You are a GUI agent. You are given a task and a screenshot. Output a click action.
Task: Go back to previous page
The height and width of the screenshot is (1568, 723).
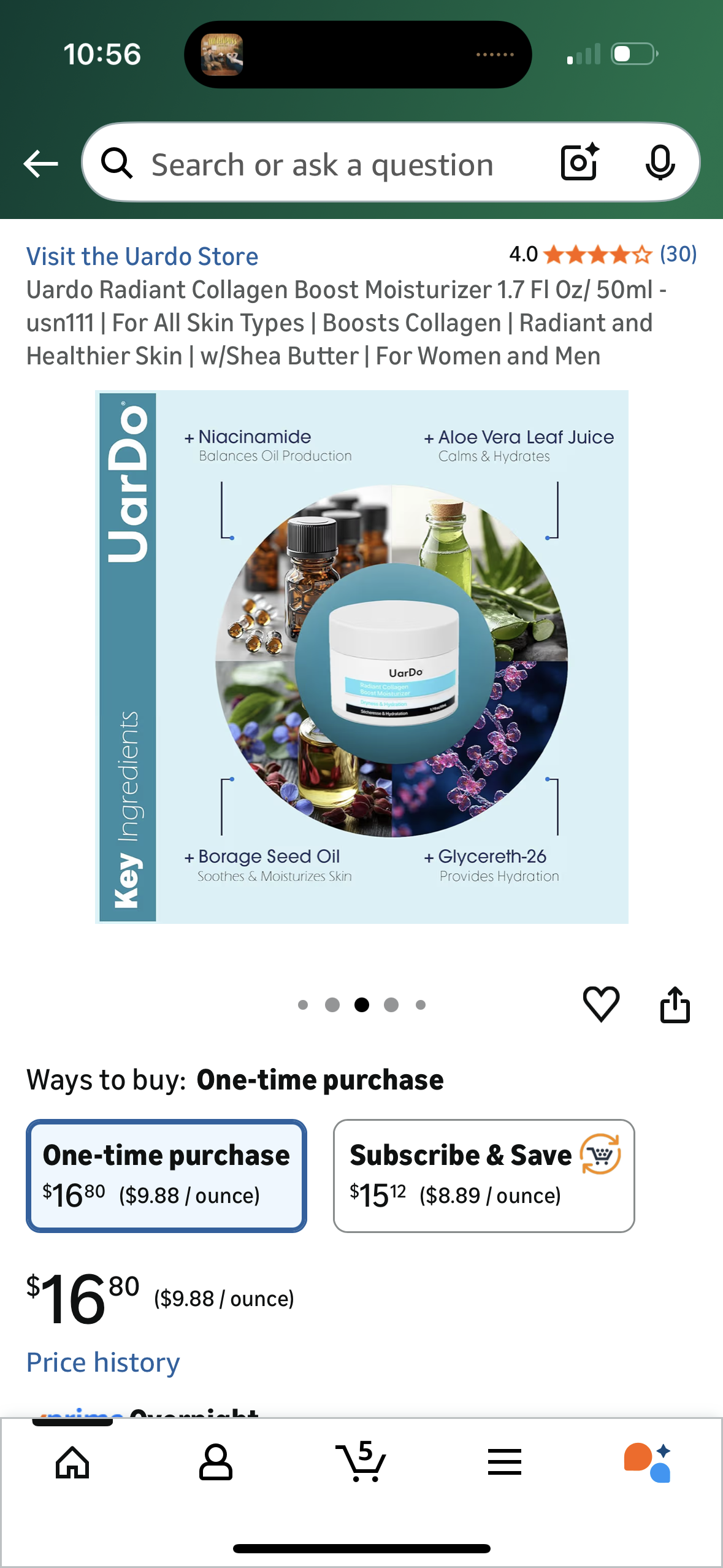(x=40, y=164)
